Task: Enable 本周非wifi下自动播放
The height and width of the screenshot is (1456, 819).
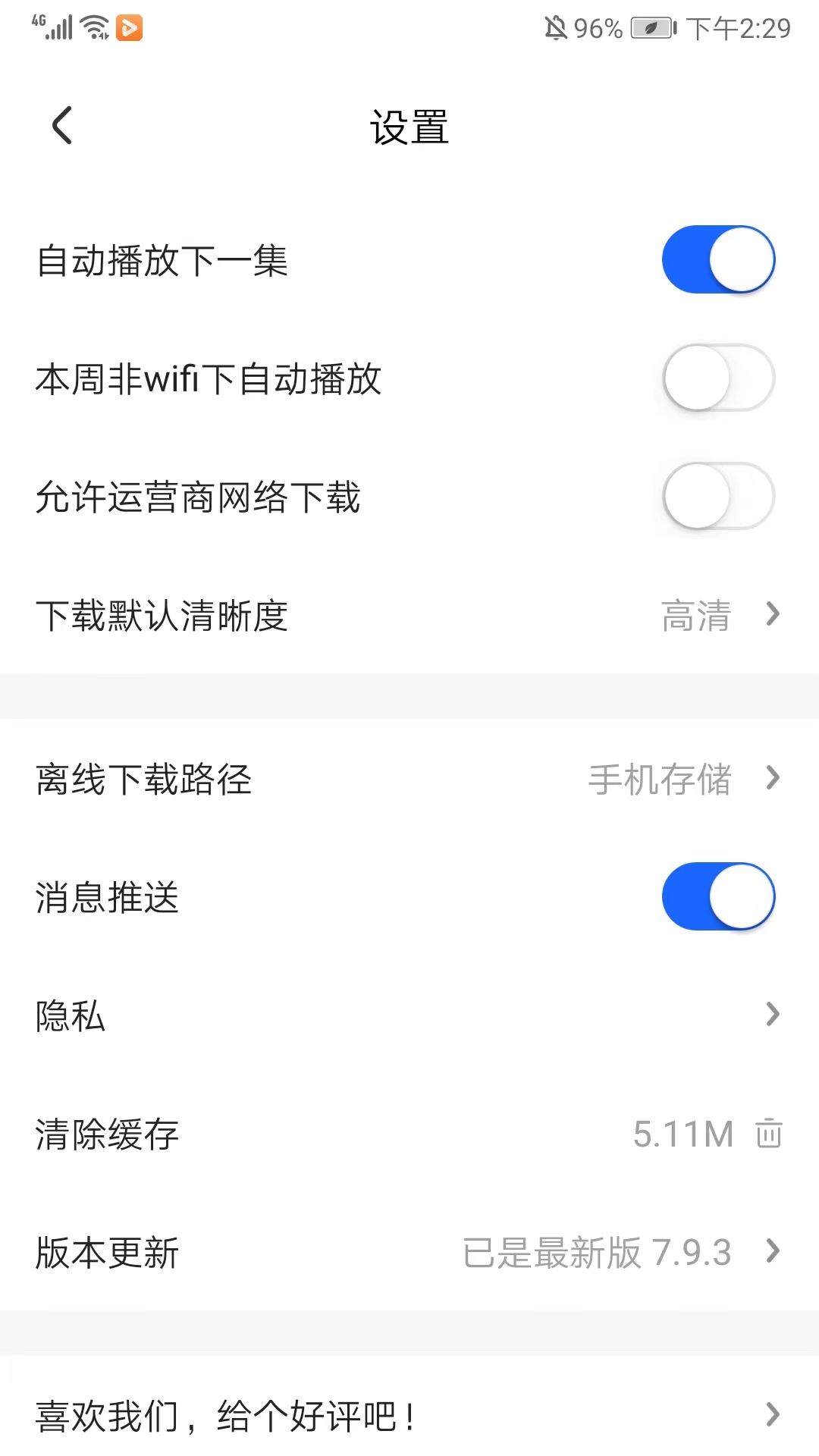Action: (x=718, y=378)
